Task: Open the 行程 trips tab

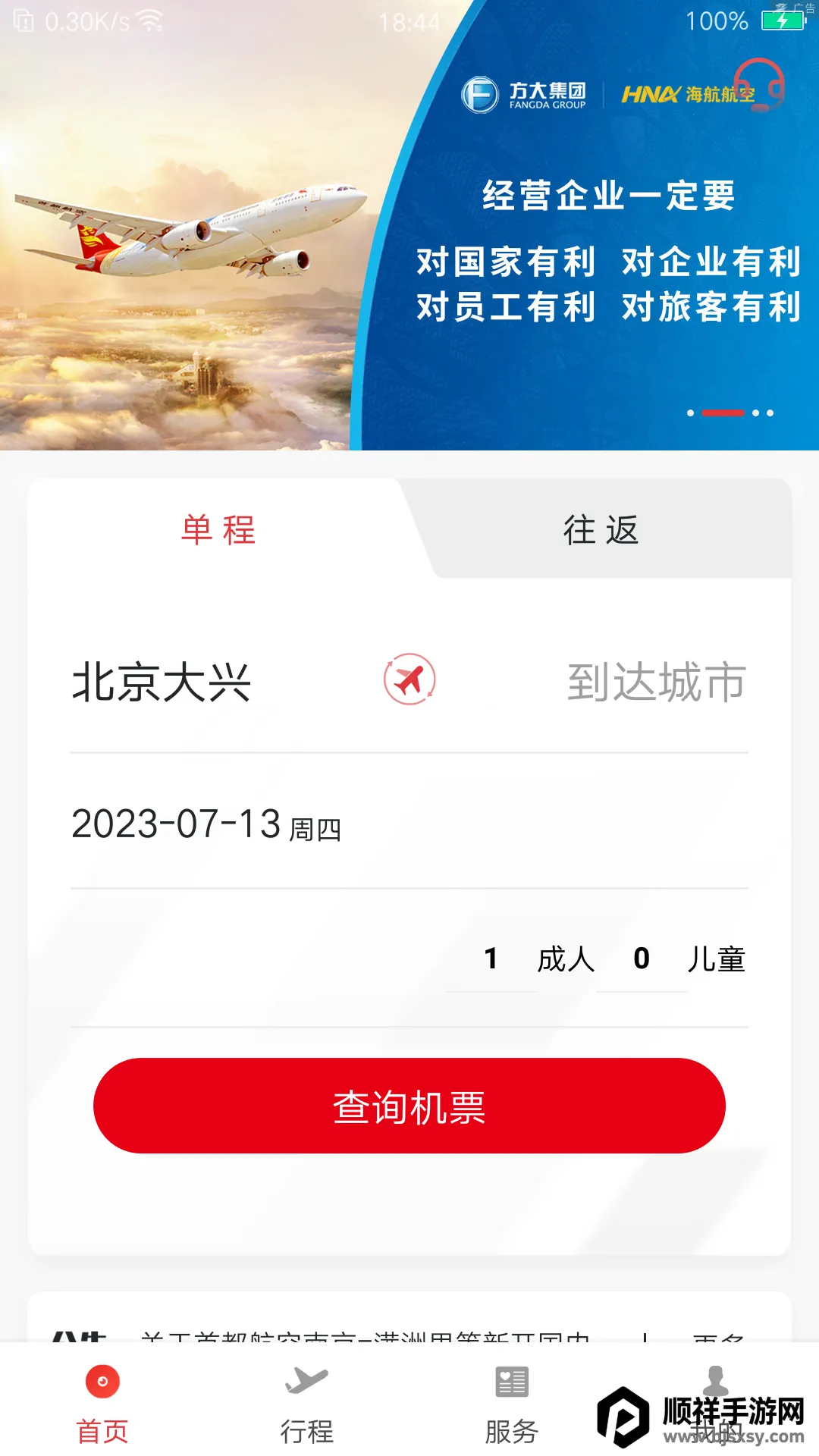Action: click(307, 1401)
